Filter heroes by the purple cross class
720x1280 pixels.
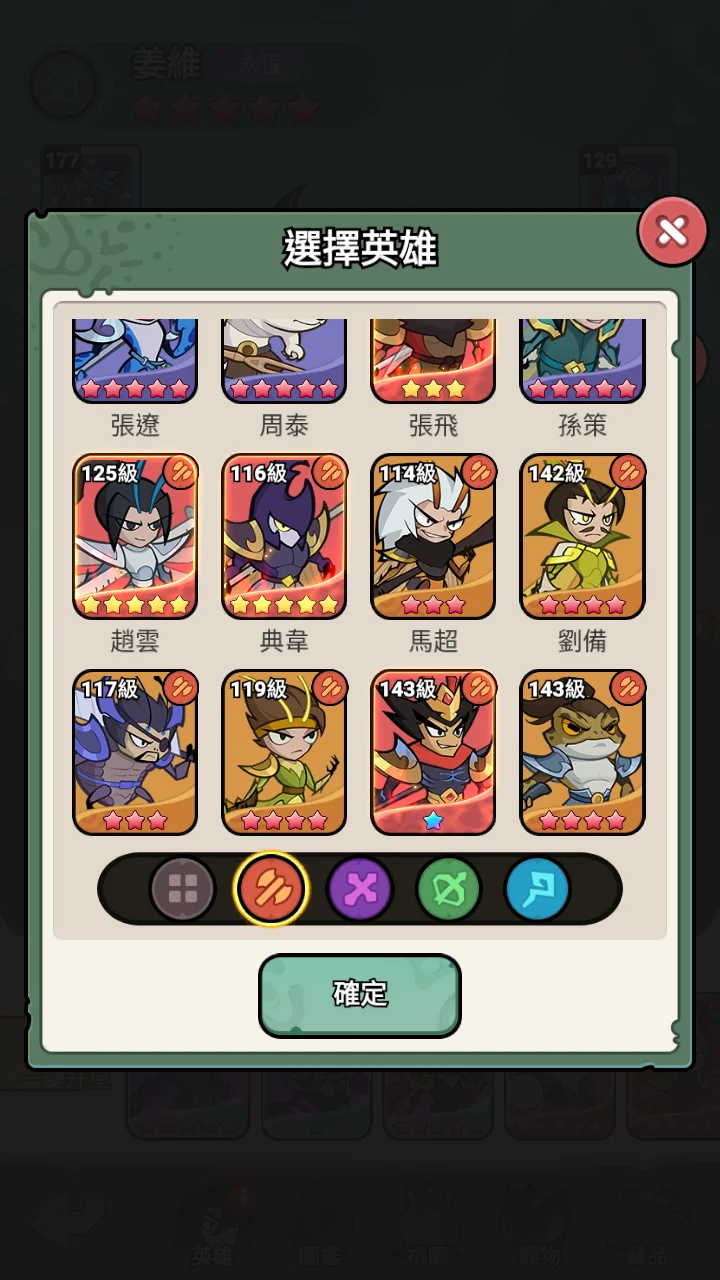point(360,888)
